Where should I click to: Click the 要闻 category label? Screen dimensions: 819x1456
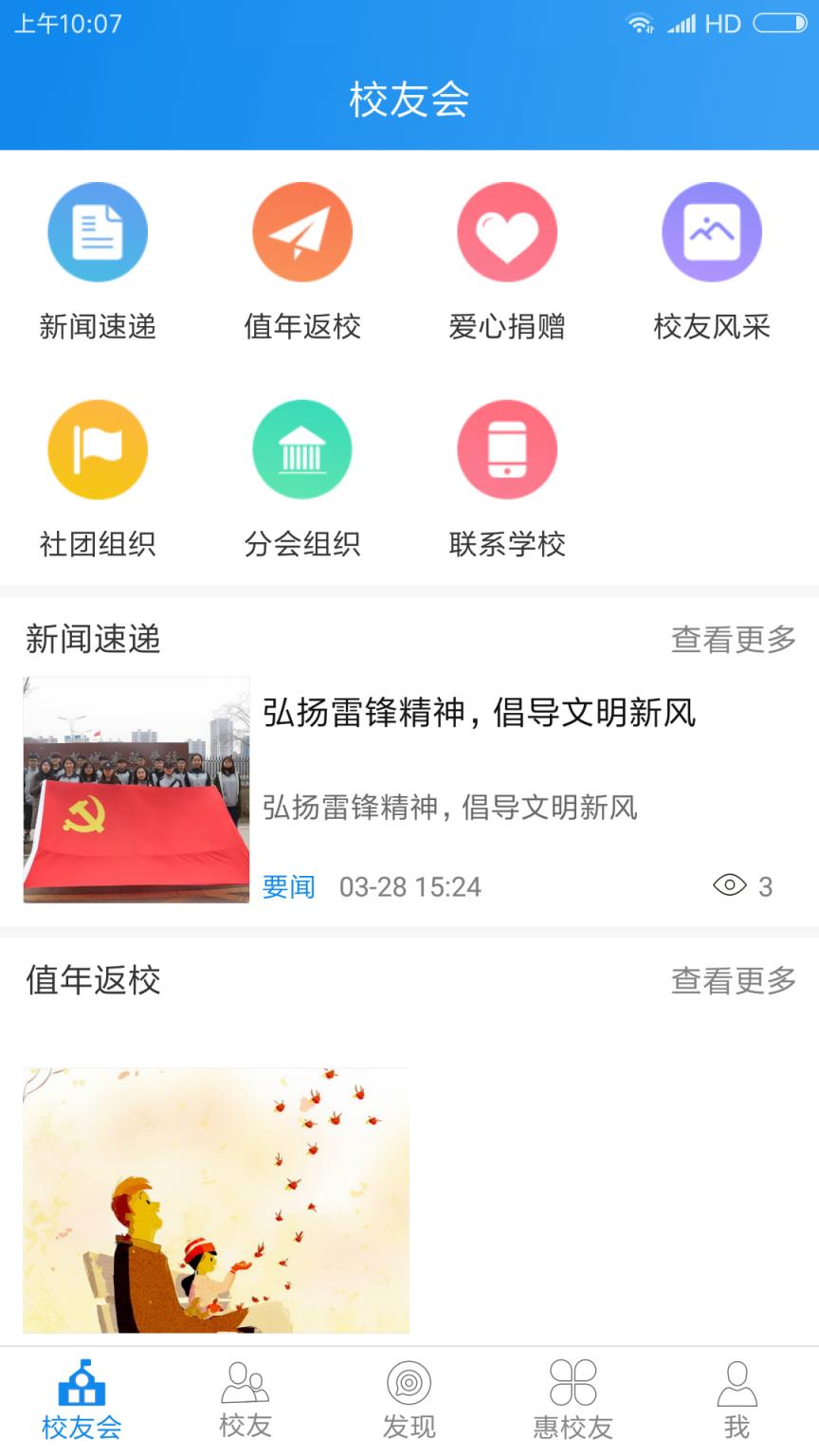[x=287, y=886]
